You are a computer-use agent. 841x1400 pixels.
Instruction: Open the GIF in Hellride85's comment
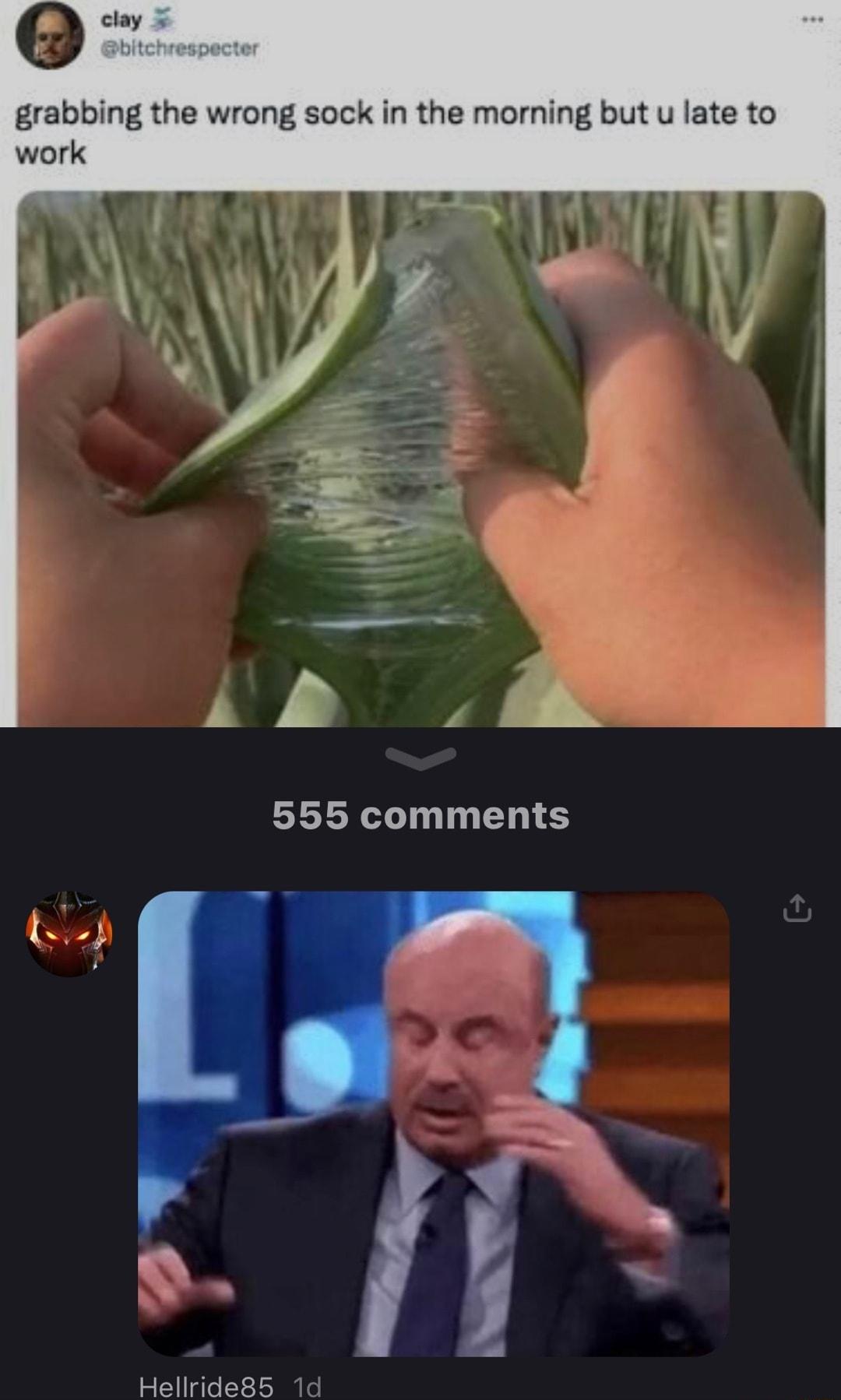[x=434, y=1123]
